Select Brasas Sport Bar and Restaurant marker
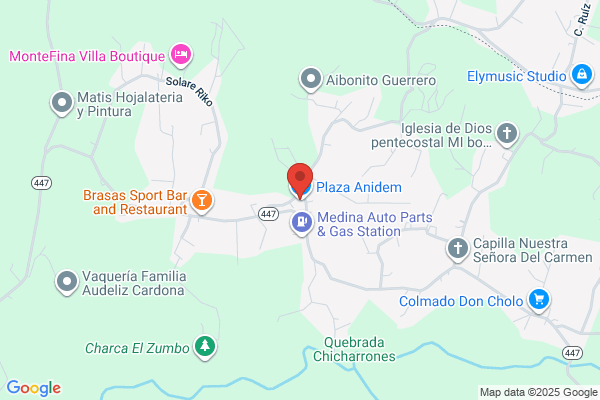This screenshot has height=400, width=600. pos(202,201)
